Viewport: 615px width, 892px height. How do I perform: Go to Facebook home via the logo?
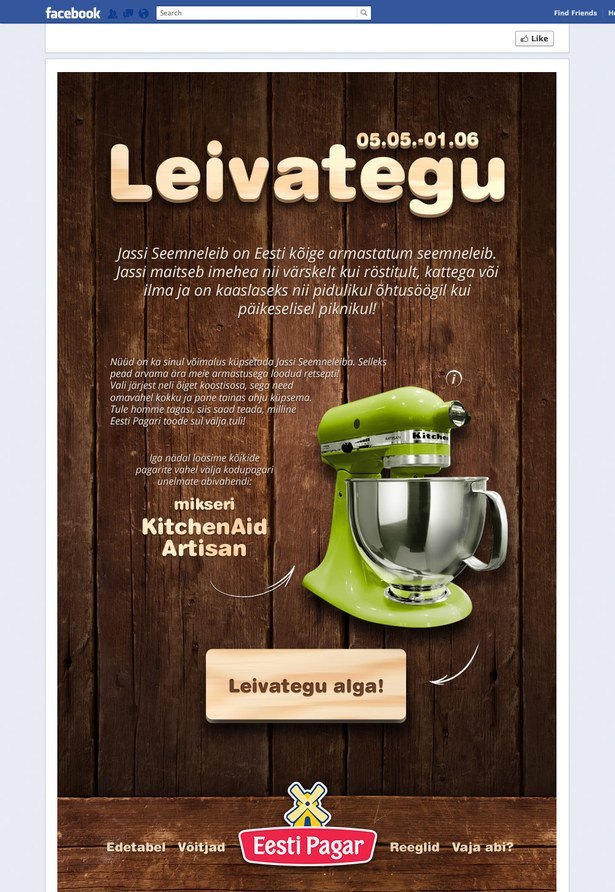tap(72, 13)
